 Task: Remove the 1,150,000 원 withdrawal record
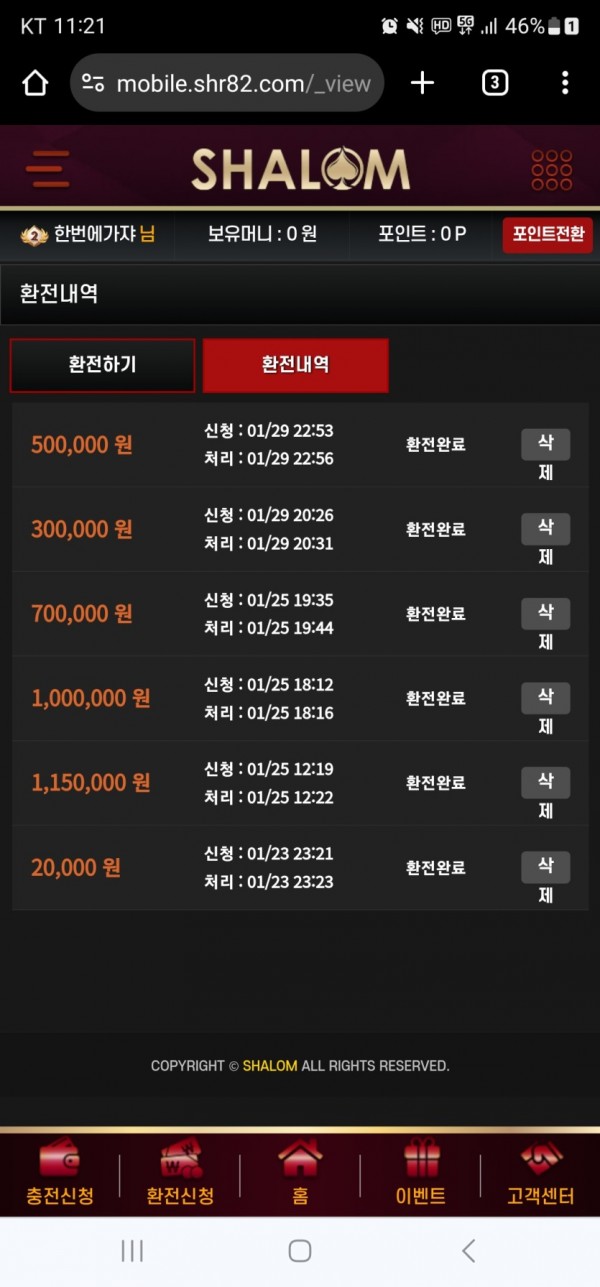545,783
